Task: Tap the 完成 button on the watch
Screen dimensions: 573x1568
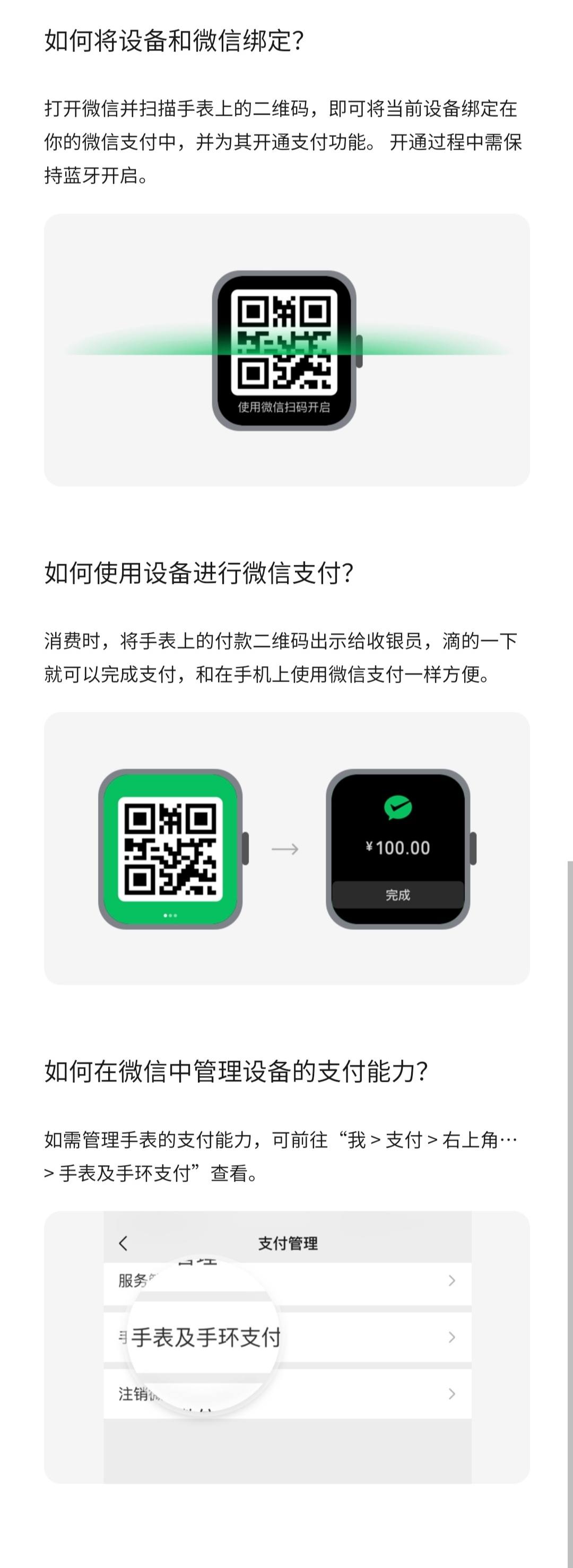Action: coord(398,895)
